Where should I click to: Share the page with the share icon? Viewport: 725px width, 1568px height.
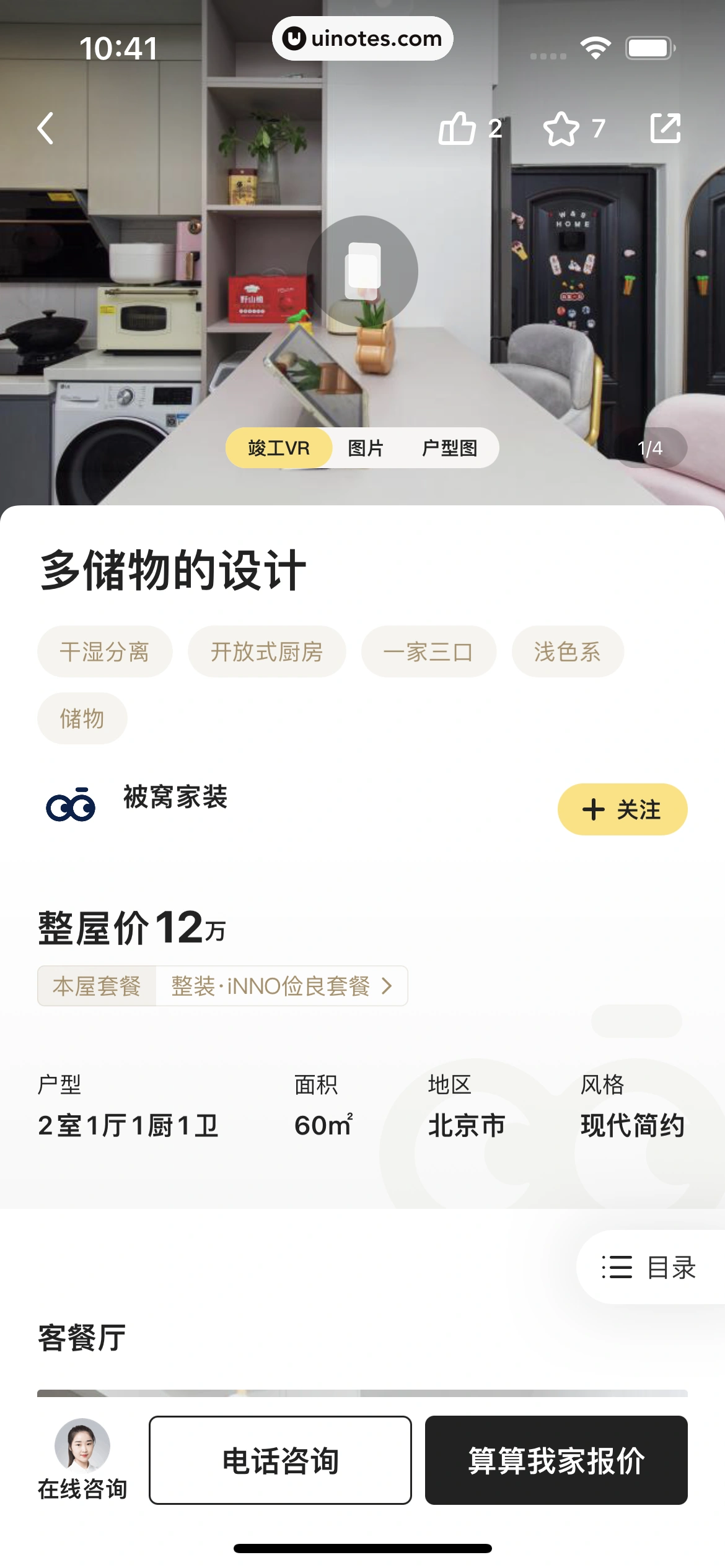coord(667,128)
